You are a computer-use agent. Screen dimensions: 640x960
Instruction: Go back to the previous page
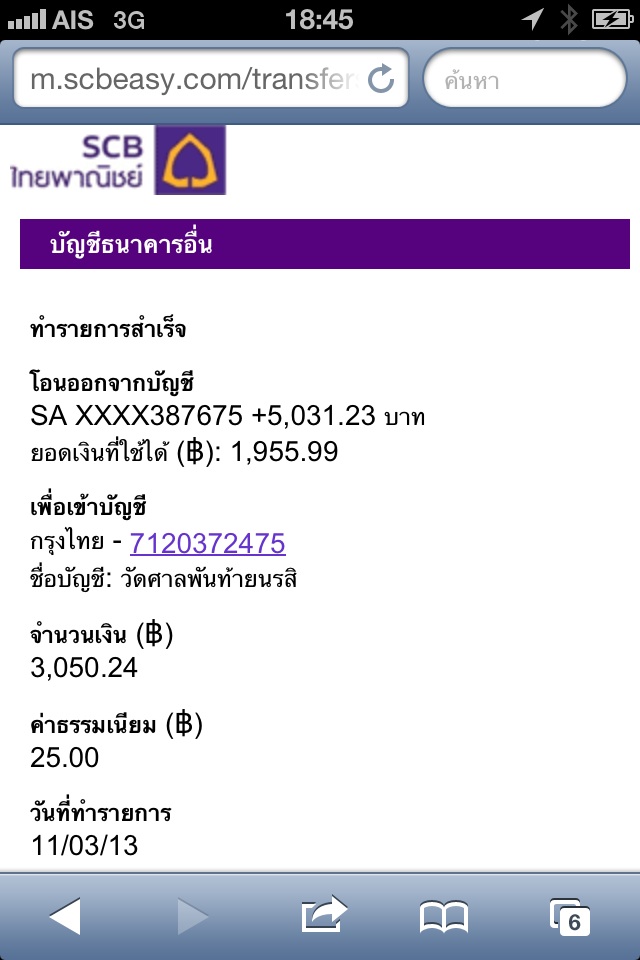click(65, 915)
